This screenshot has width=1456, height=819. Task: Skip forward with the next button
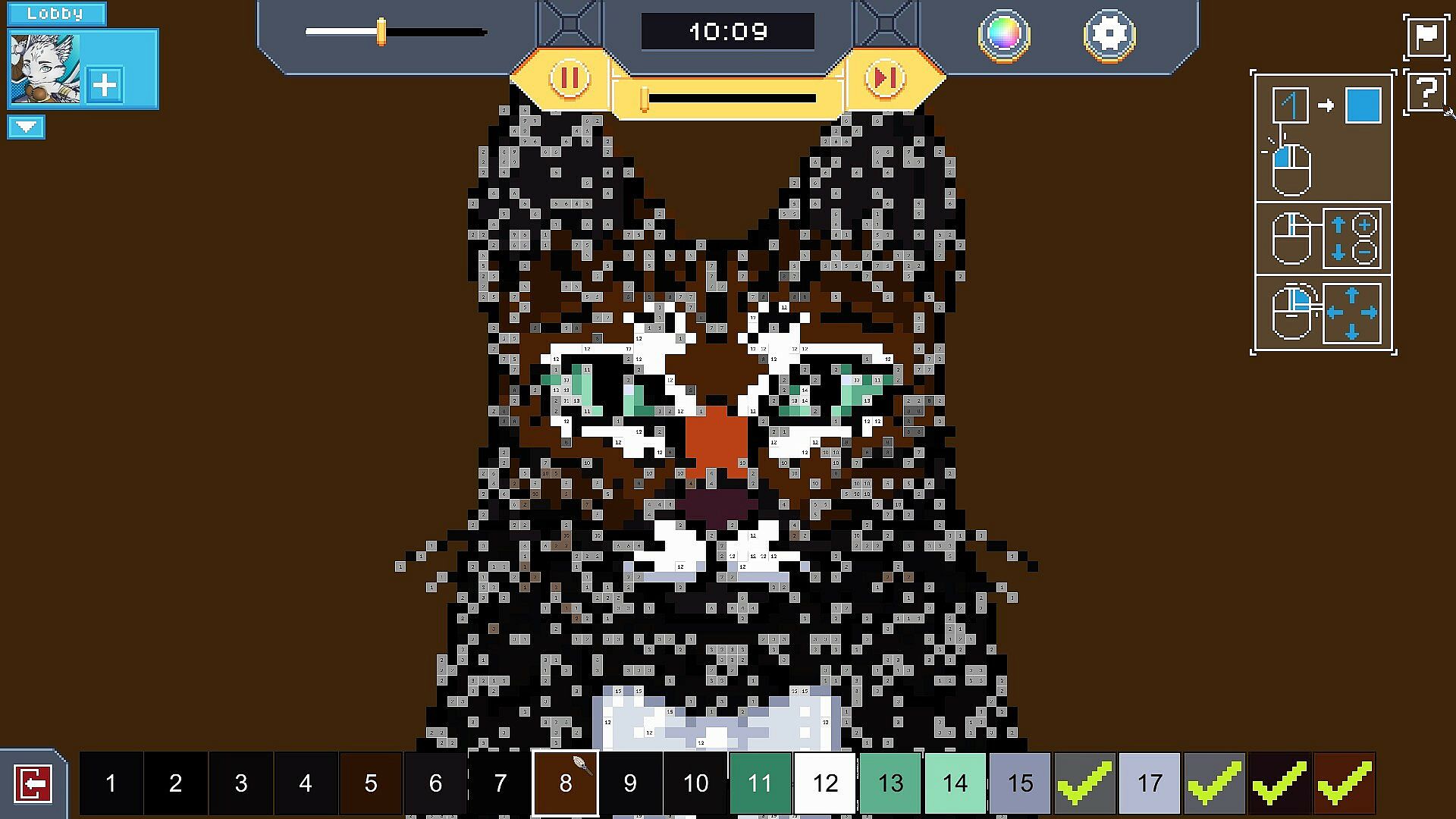tap(884, 77)
